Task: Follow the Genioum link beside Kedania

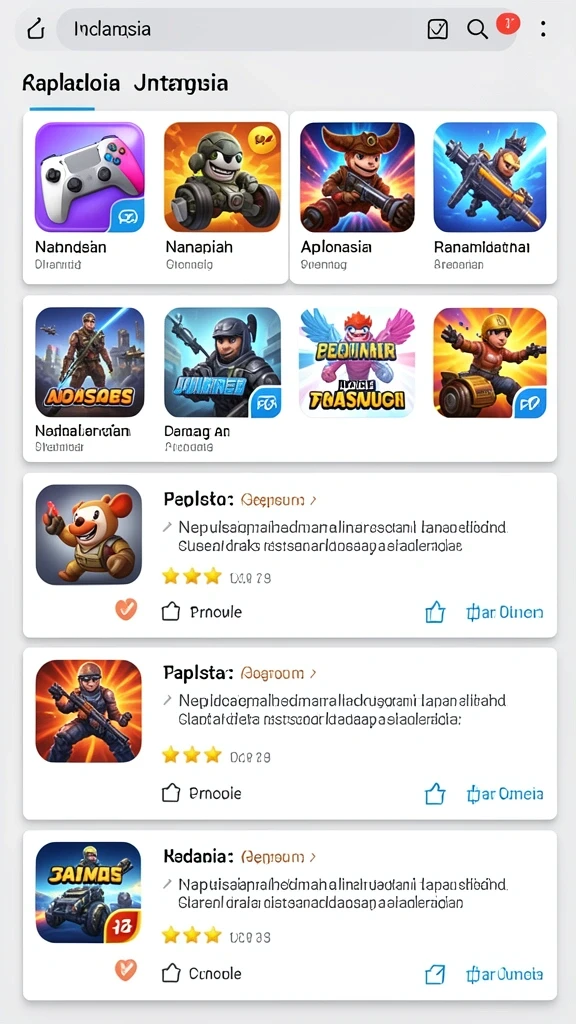Action: click(279, 856)
